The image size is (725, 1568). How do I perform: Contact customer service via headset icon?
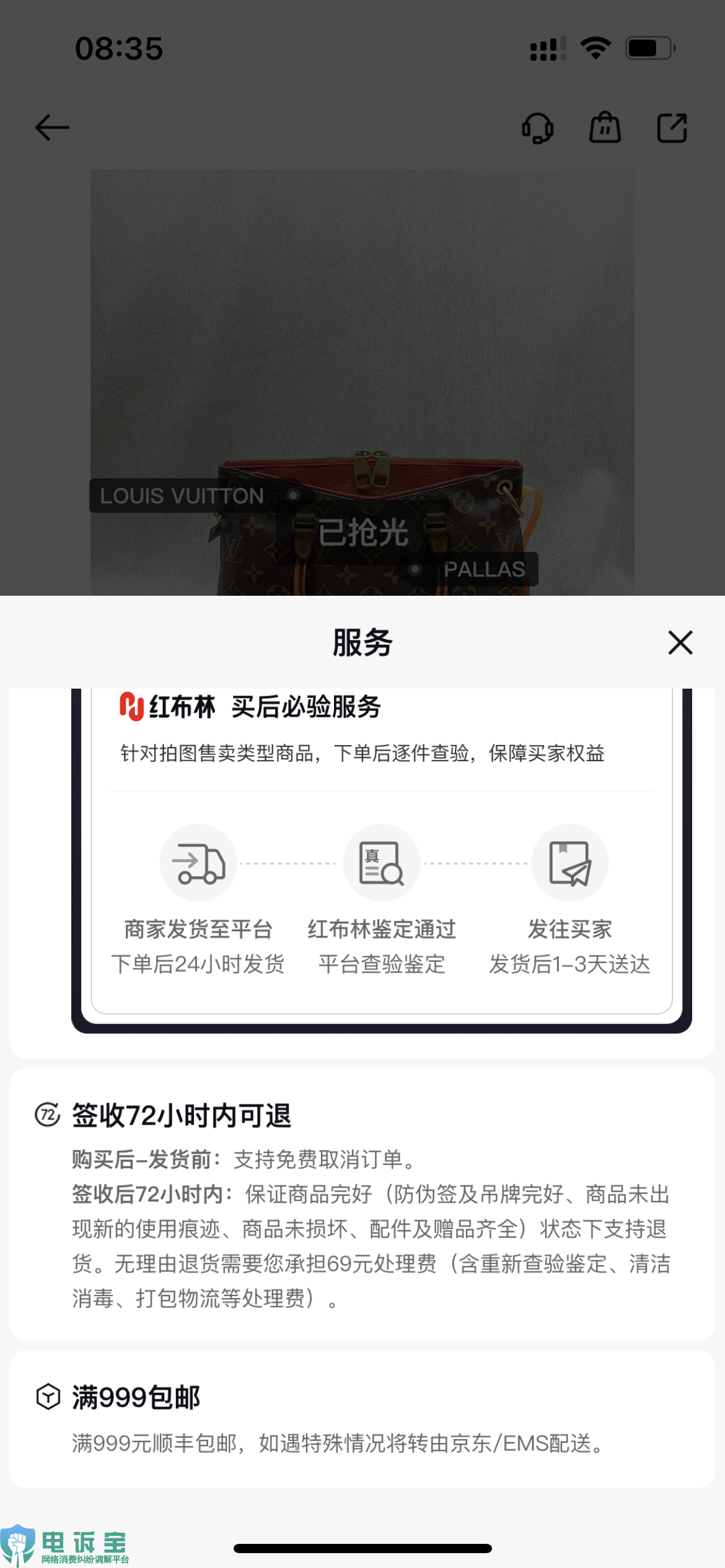pyautogui.click(x=537, y=128)
